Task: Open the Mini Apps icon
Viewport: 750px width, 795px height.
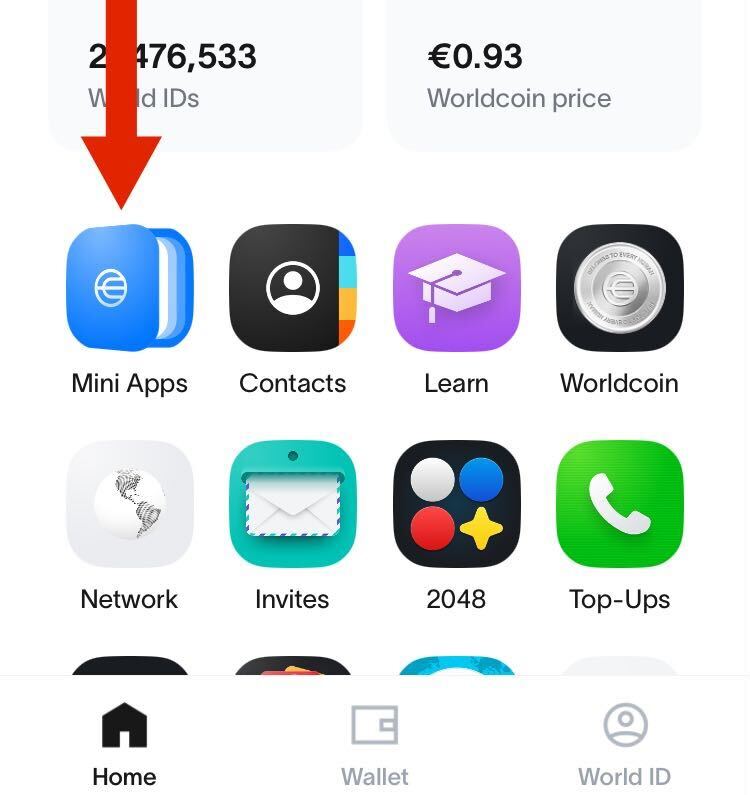Action: click(x=129, y=288)
